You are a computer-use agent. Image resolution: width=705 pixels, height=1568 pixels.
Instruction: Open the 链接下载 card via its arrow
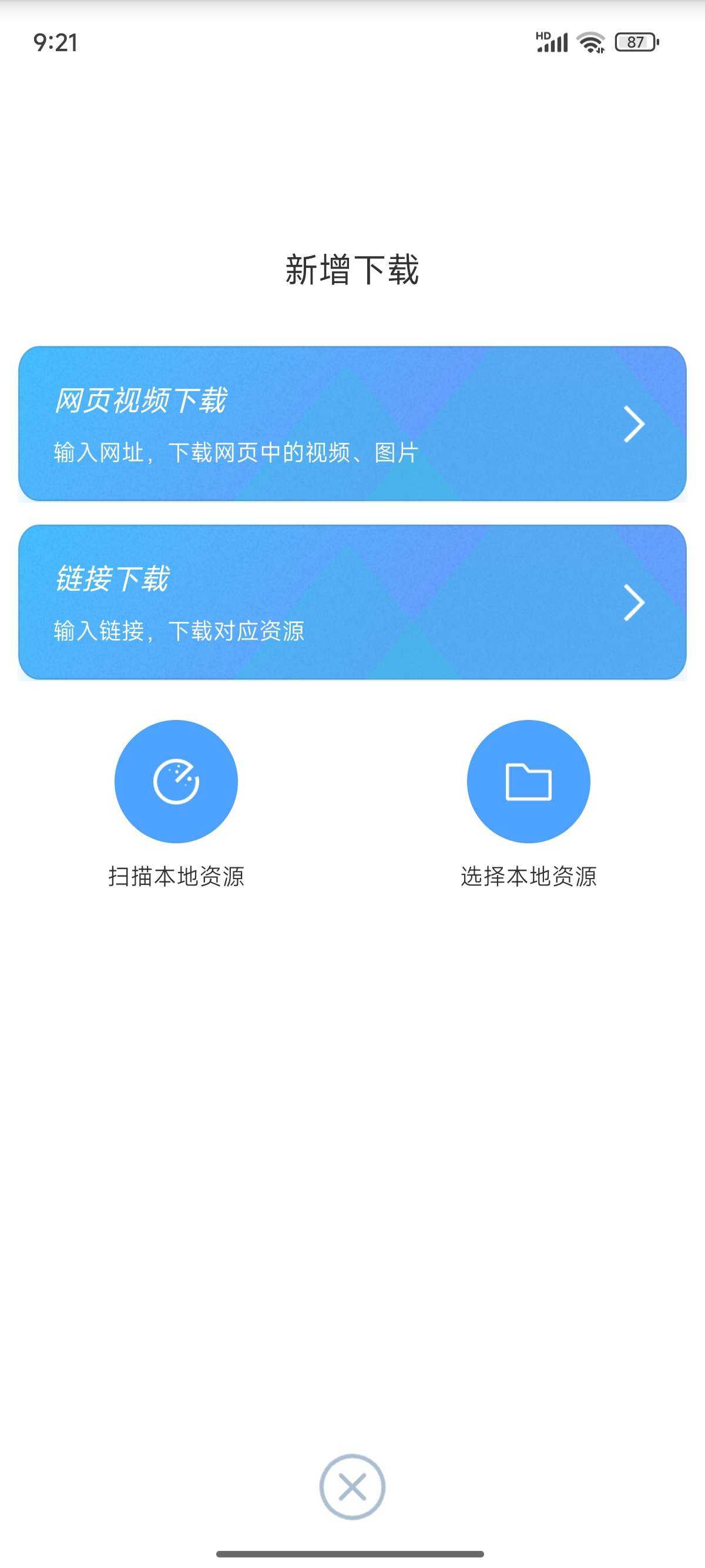[x=633, y=602]
